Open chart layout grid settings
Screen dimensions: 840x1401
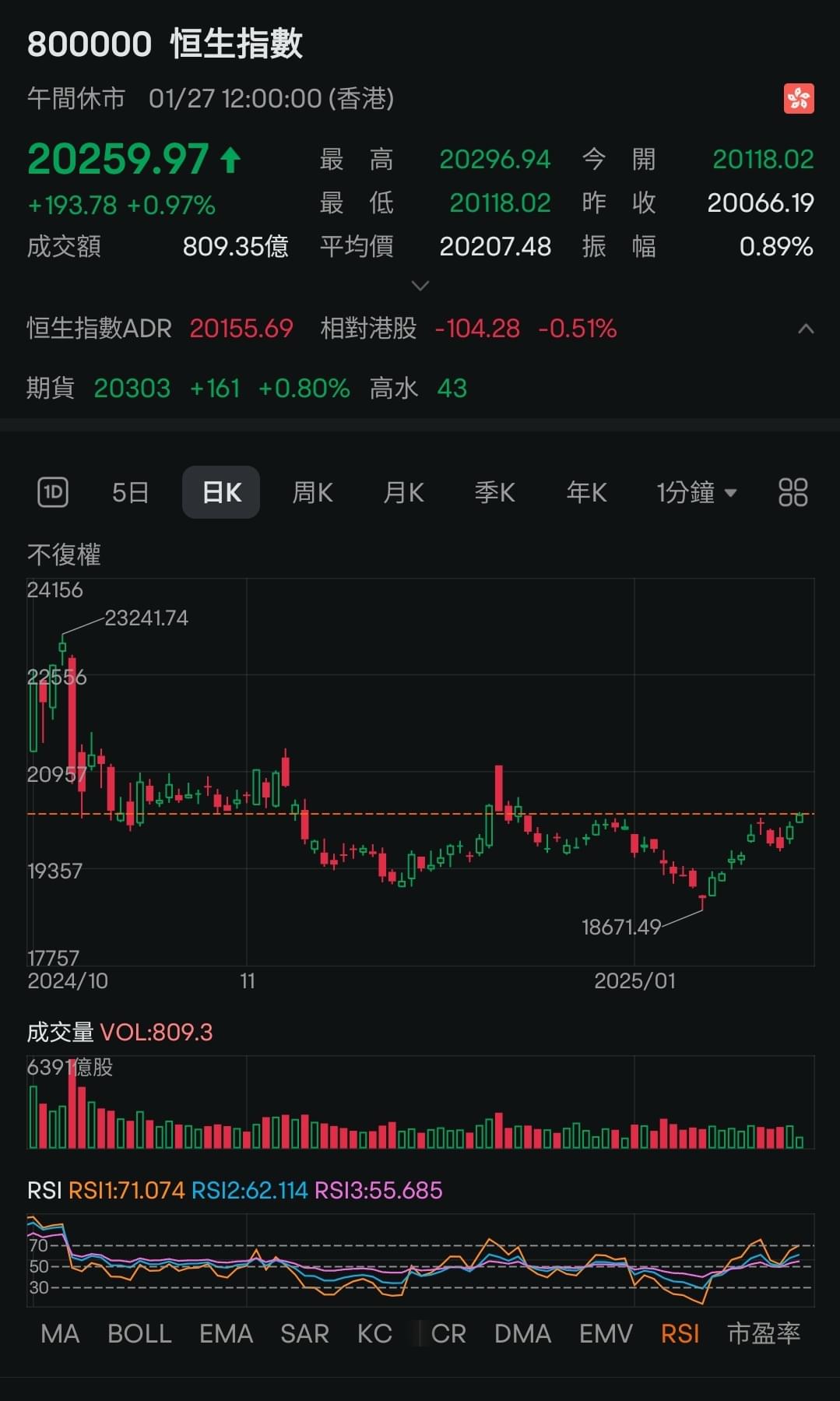(x=793, y=492)
